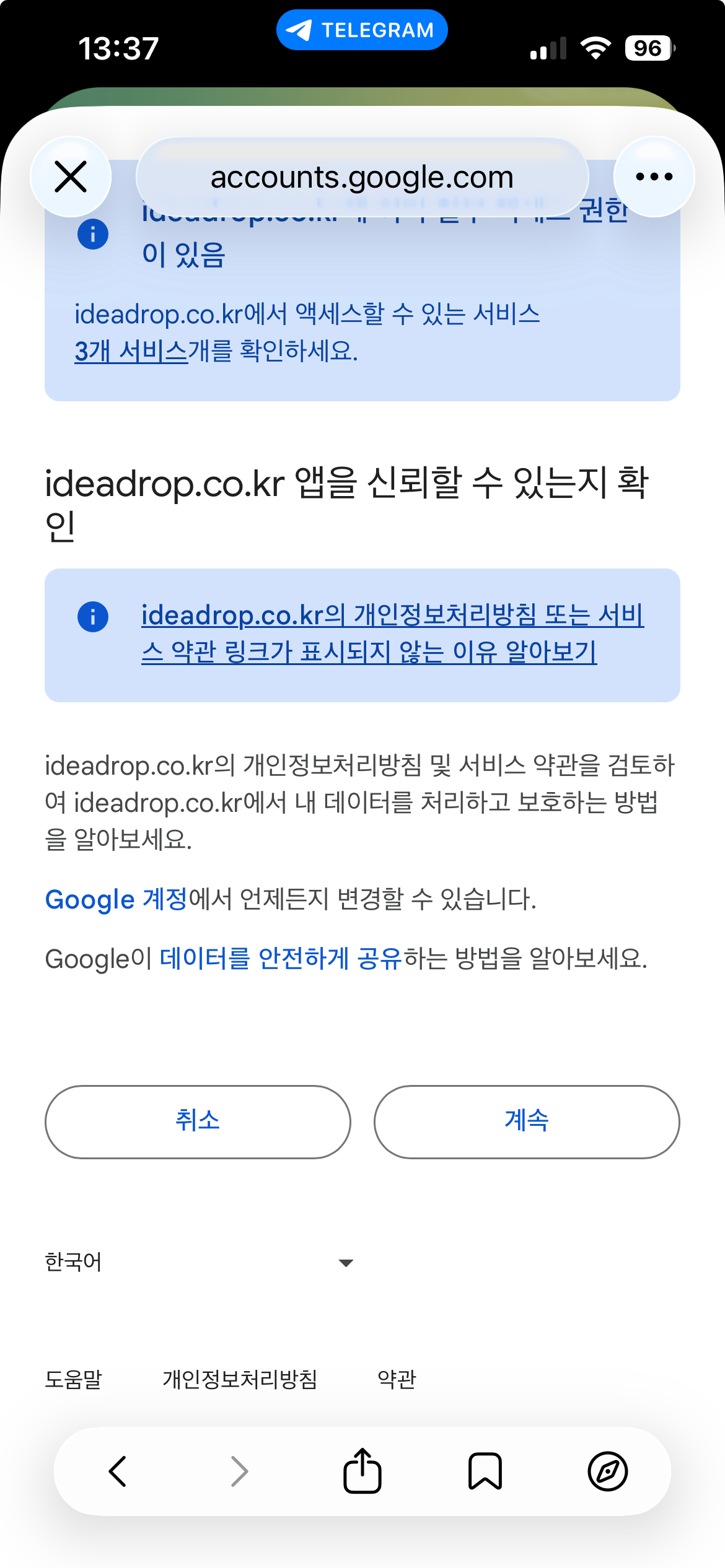Tap the back navigation arrow
This screenshot has width=725, height=1568.
(x=118, y=1472)
